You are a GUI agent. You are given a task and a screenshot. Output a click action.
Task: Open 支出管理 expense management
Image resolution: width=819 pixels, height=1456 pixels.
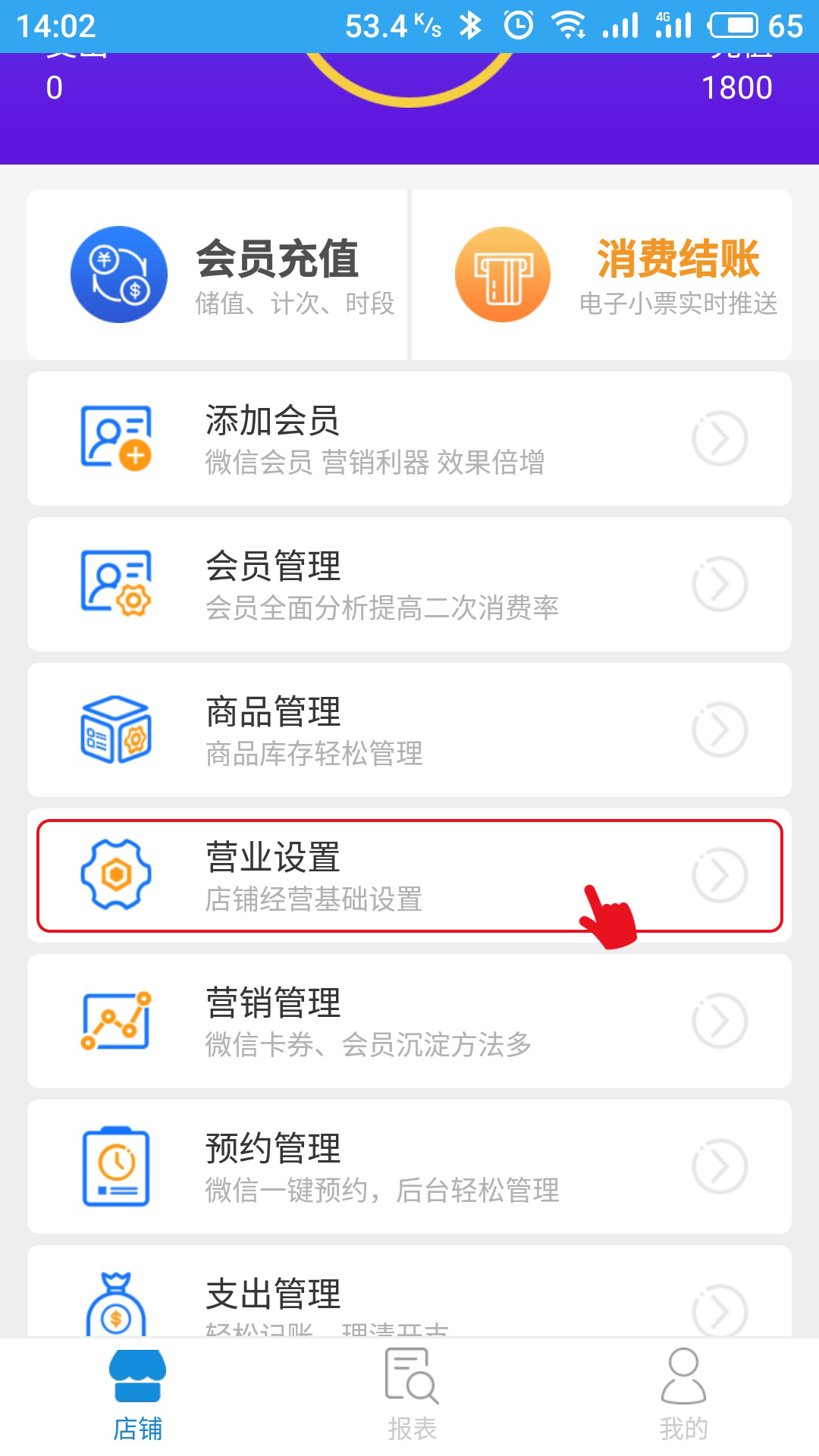pos(409,1297)
